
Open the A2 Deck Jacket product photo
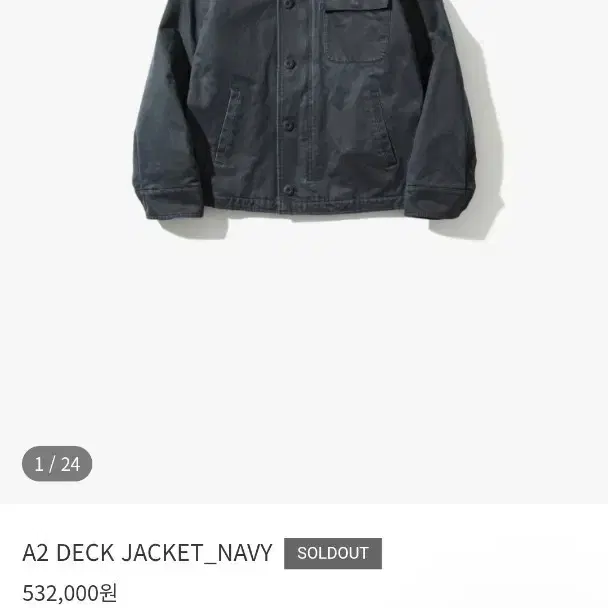(x=304, y=251)
